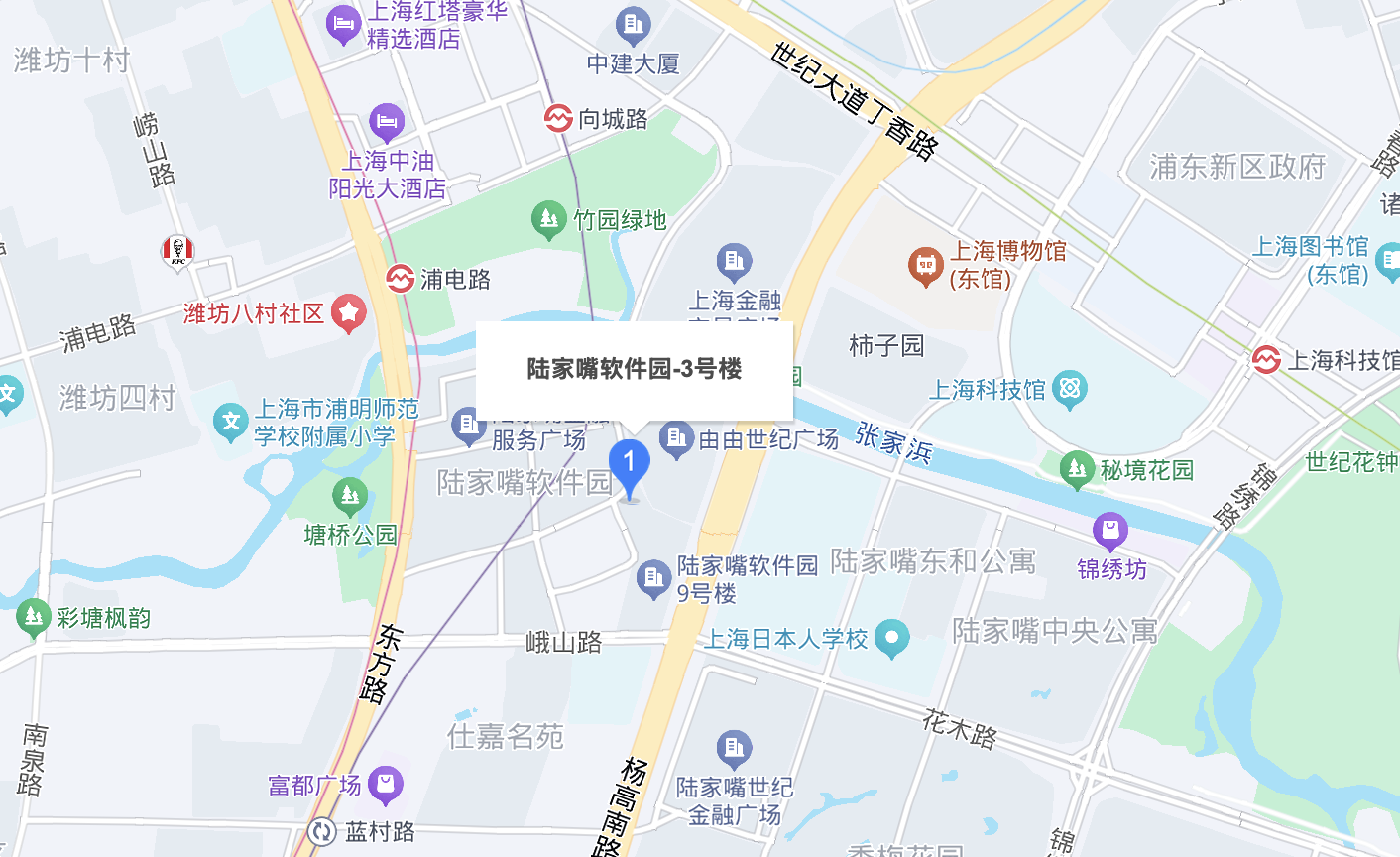Image resolution: width=1400 pixels, height=857 pixels.
Task: Tap 上海市浦明师范学校附属小学 school marker
Action: click(x=231, y=423)
